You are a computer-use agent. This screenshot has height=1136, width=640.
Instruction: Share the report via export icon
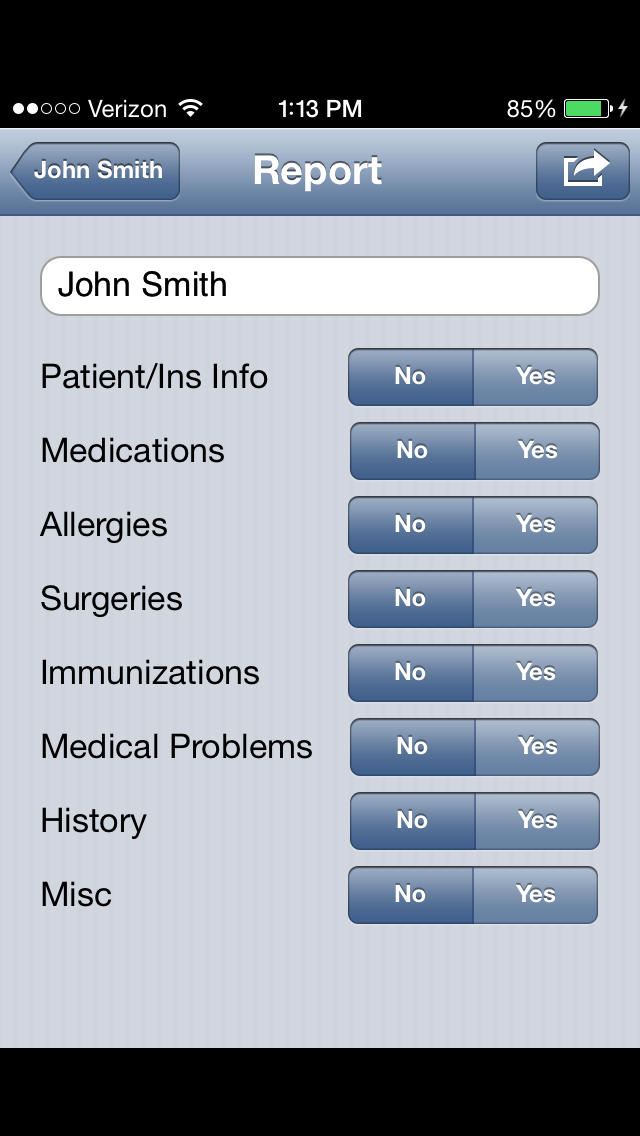point(583,171)
